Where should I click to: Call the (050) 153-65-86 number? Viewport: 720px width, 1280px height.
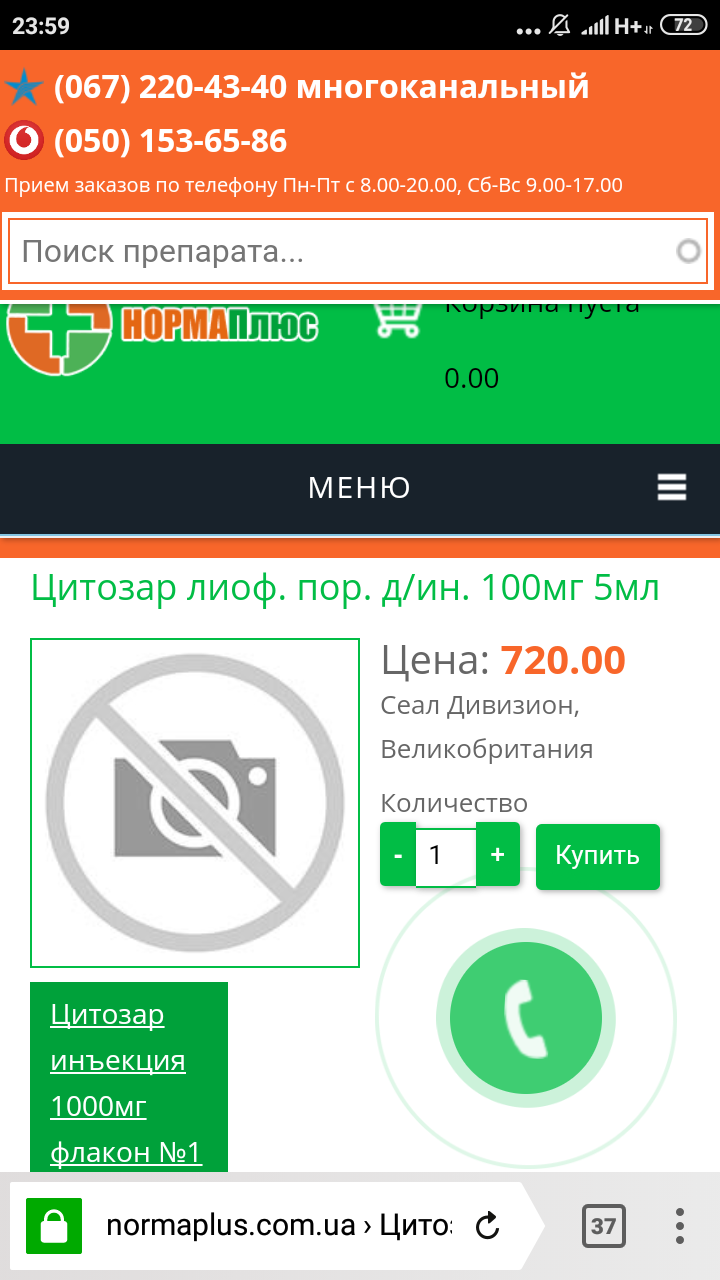170,141
